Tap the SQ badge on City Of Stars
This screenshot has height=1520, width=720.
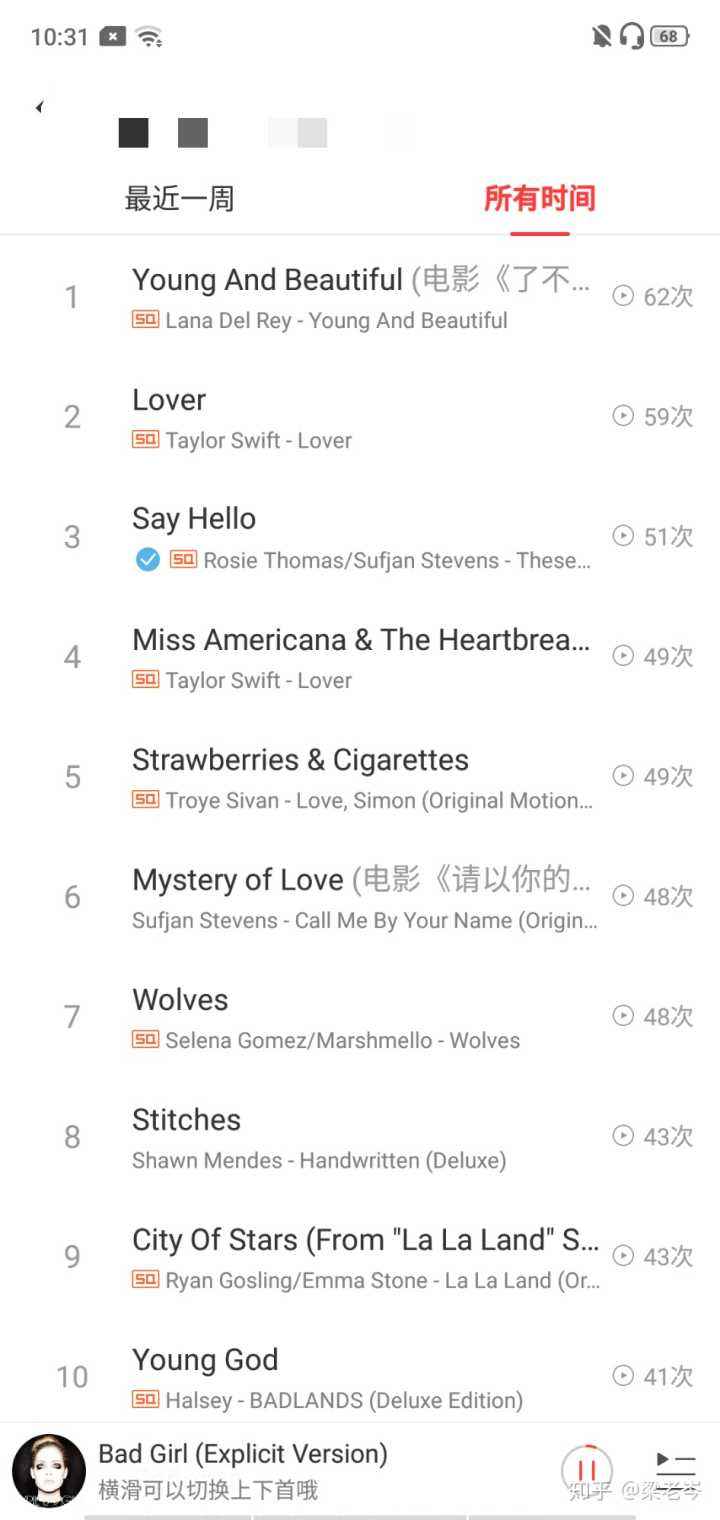pyautogui.click(x=143, y=1280)
